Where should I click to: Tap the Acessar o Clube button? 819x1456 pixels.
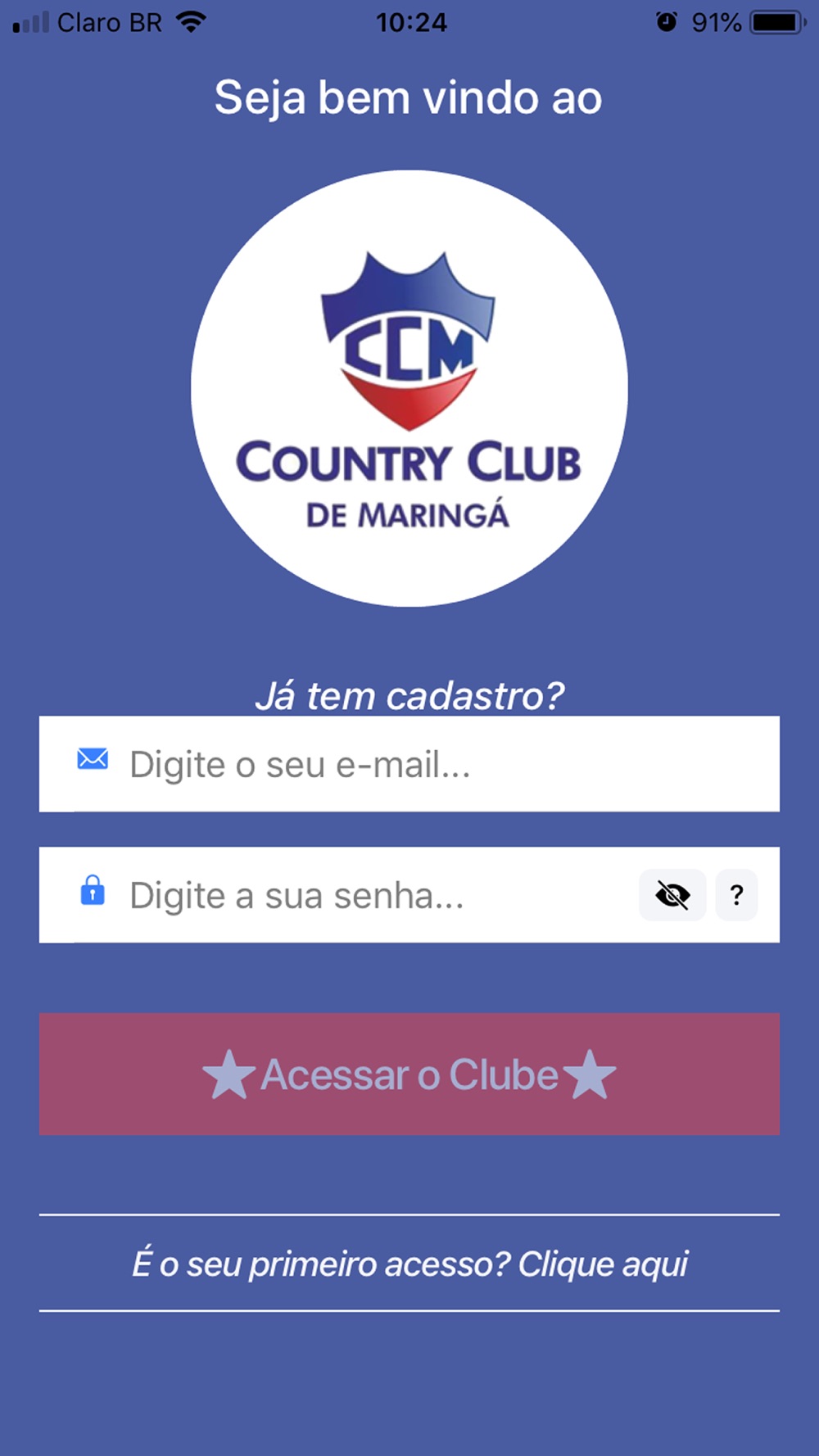pyautogui.click(x=409, y=1074)
